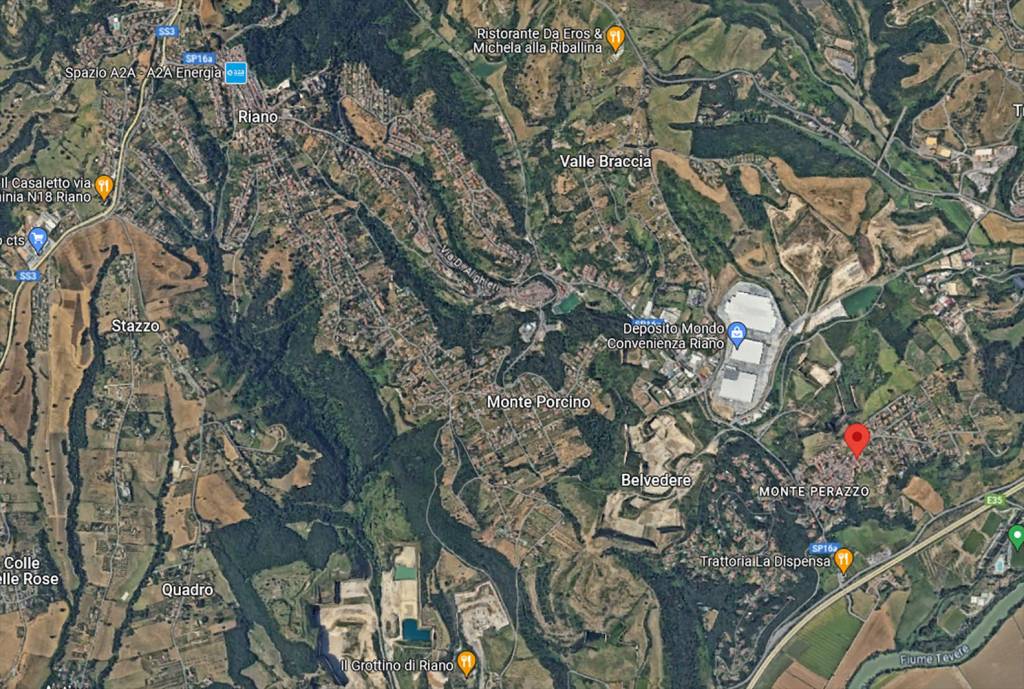Screen dimensions: 1024x689
Task: Tap the Spazio A2A Energia marker
Action: point(236,72)
